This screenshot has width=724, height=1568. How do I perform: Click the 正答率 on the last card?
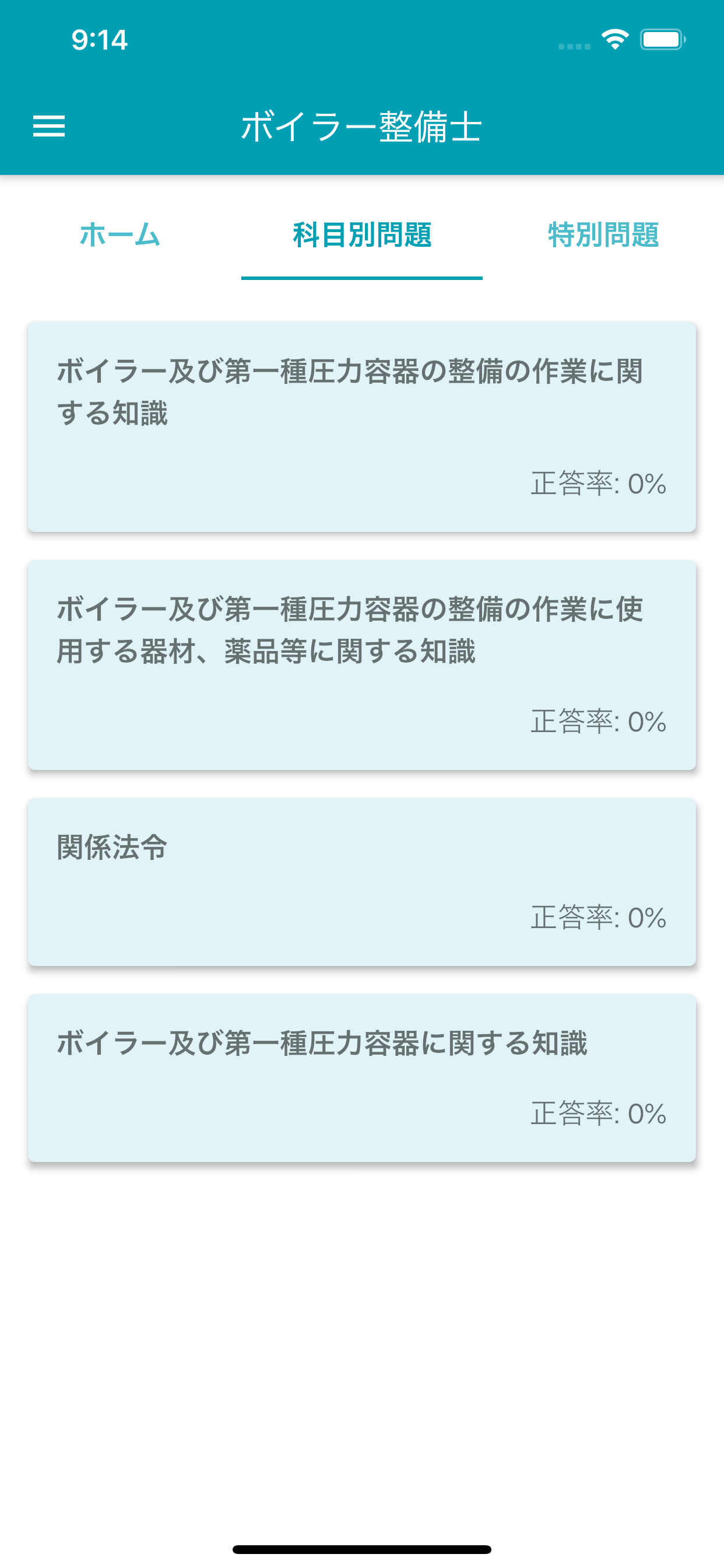[x=598, y=1115]
